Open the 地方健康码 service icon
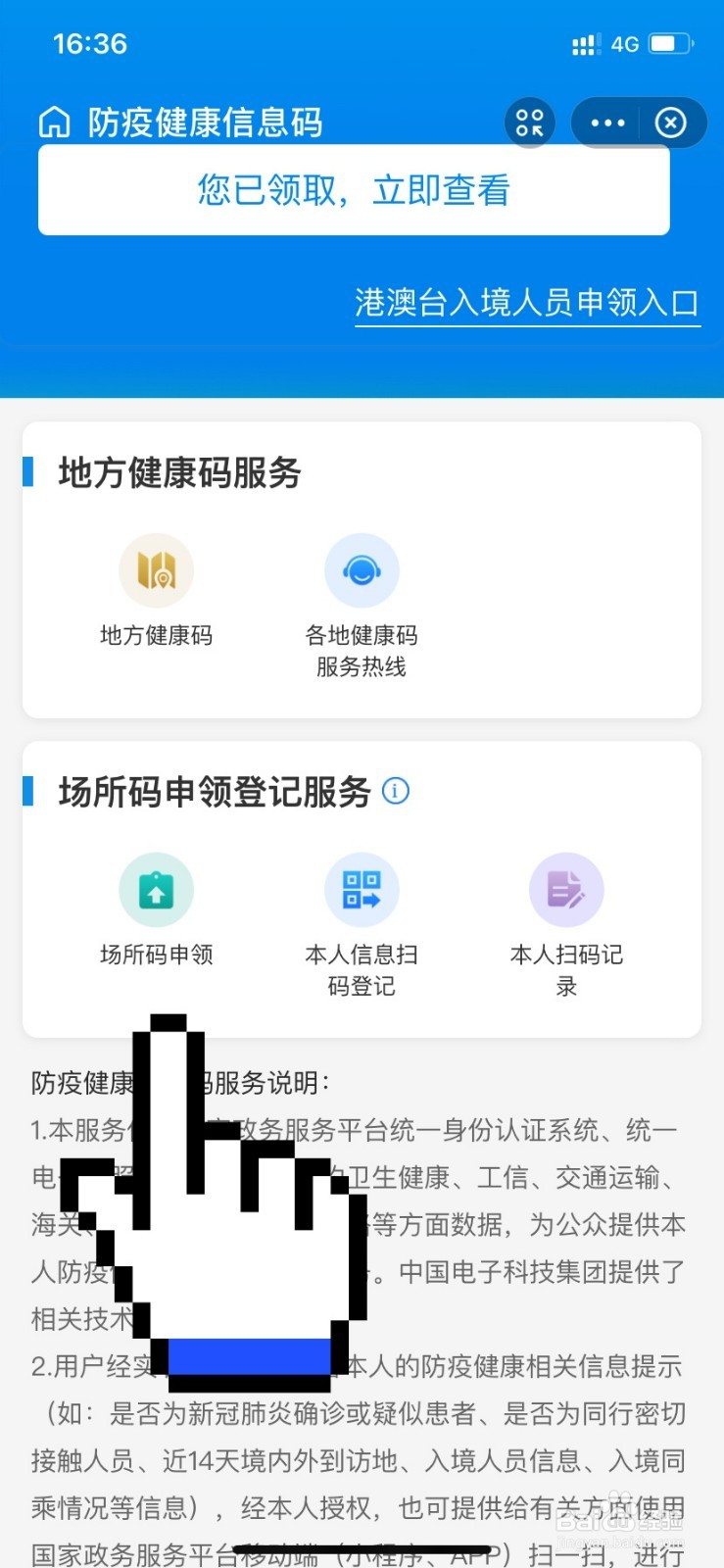Viewport: 724px width, 1568px height. (x=157, y=569)
